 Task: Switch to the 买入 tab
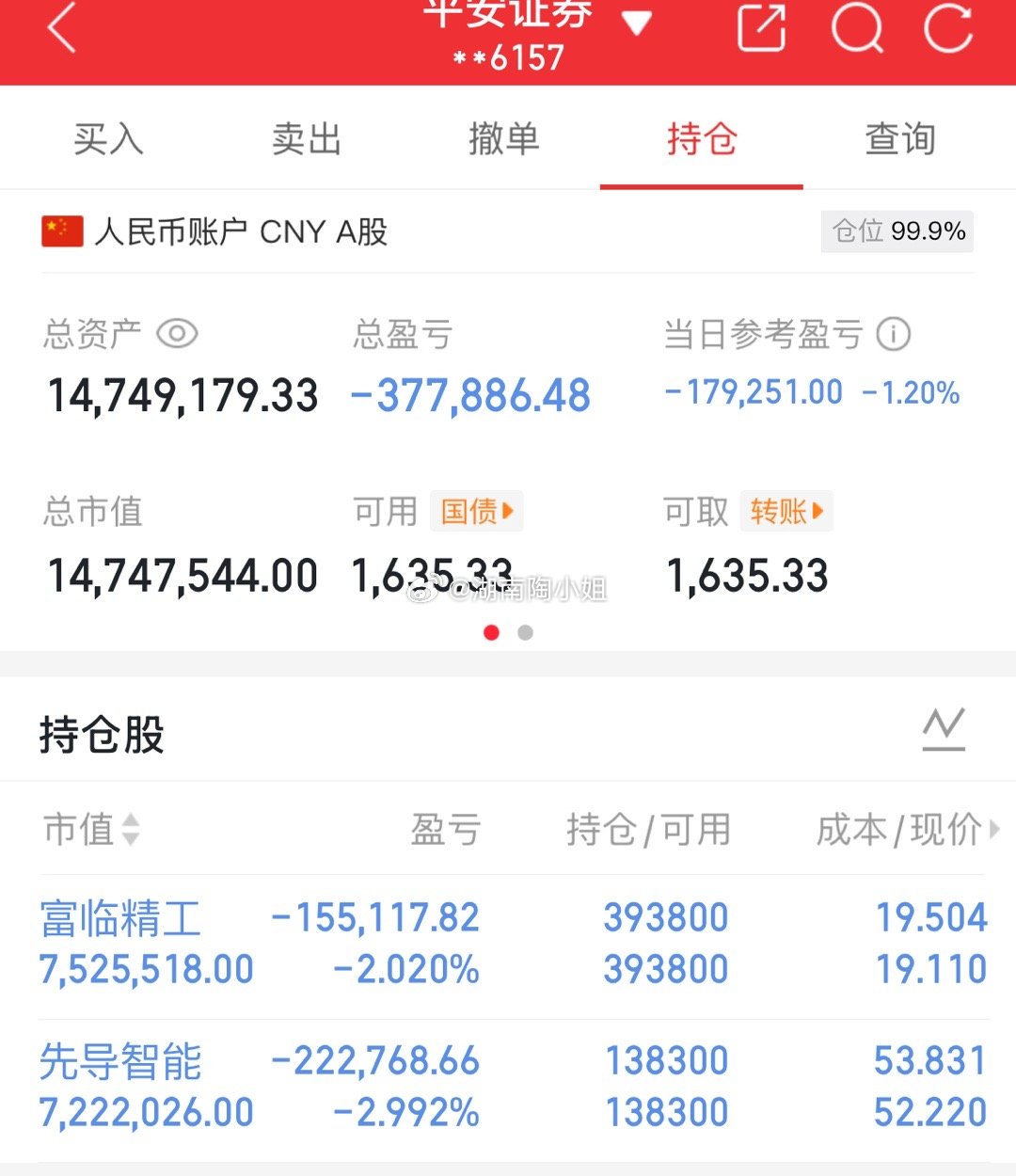(x=106, y=138)
